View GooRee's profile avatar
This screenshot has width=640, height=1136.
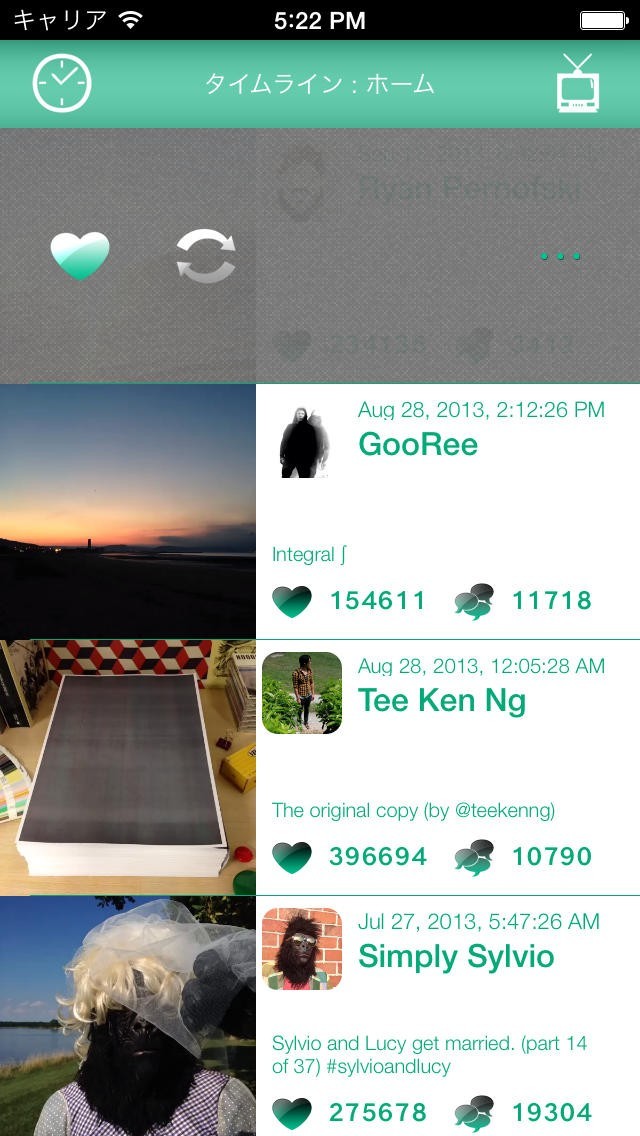click(x=302, y=438)
